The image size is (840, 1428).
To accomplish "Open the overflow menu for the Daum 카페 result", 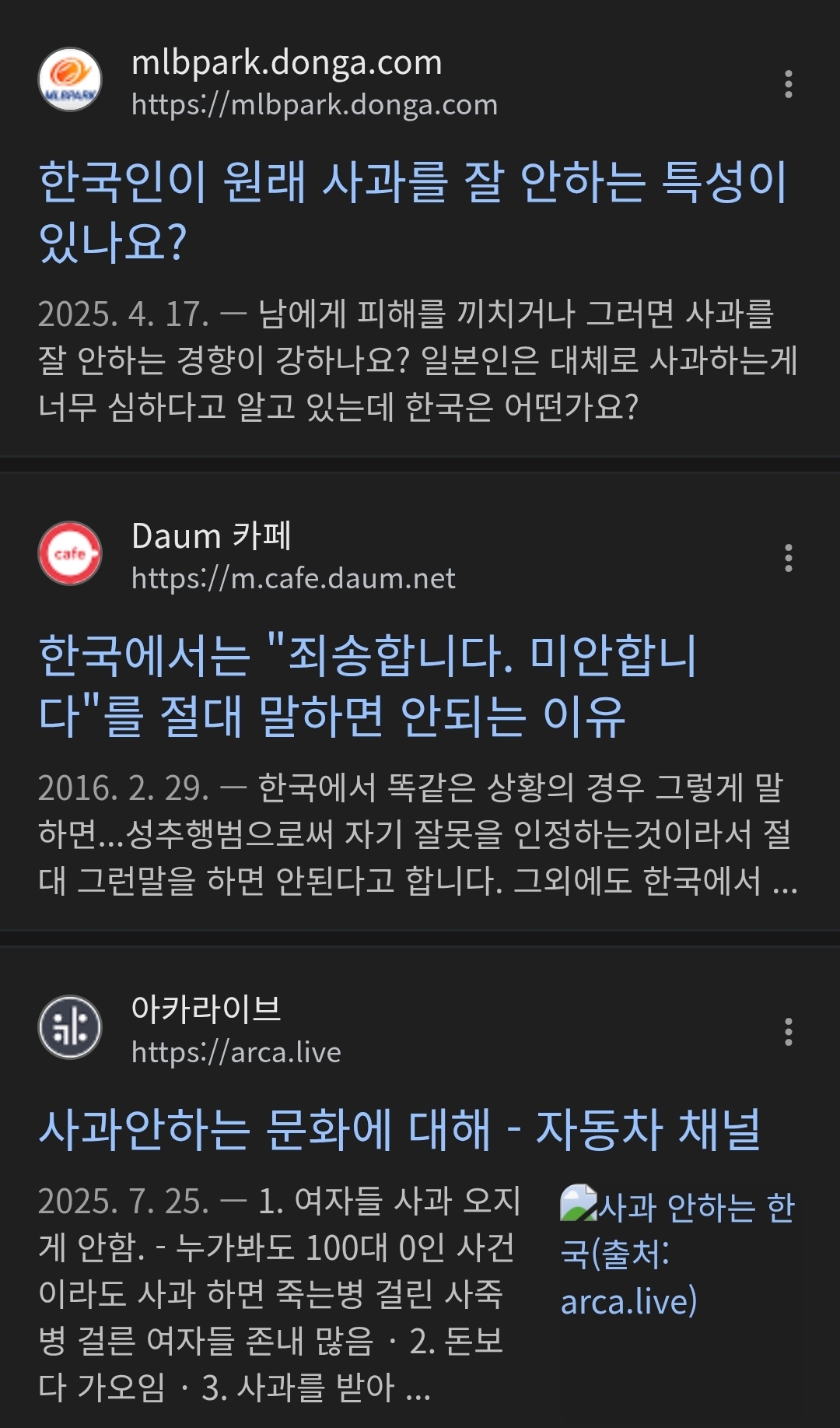I will click(x=788, y=558).
